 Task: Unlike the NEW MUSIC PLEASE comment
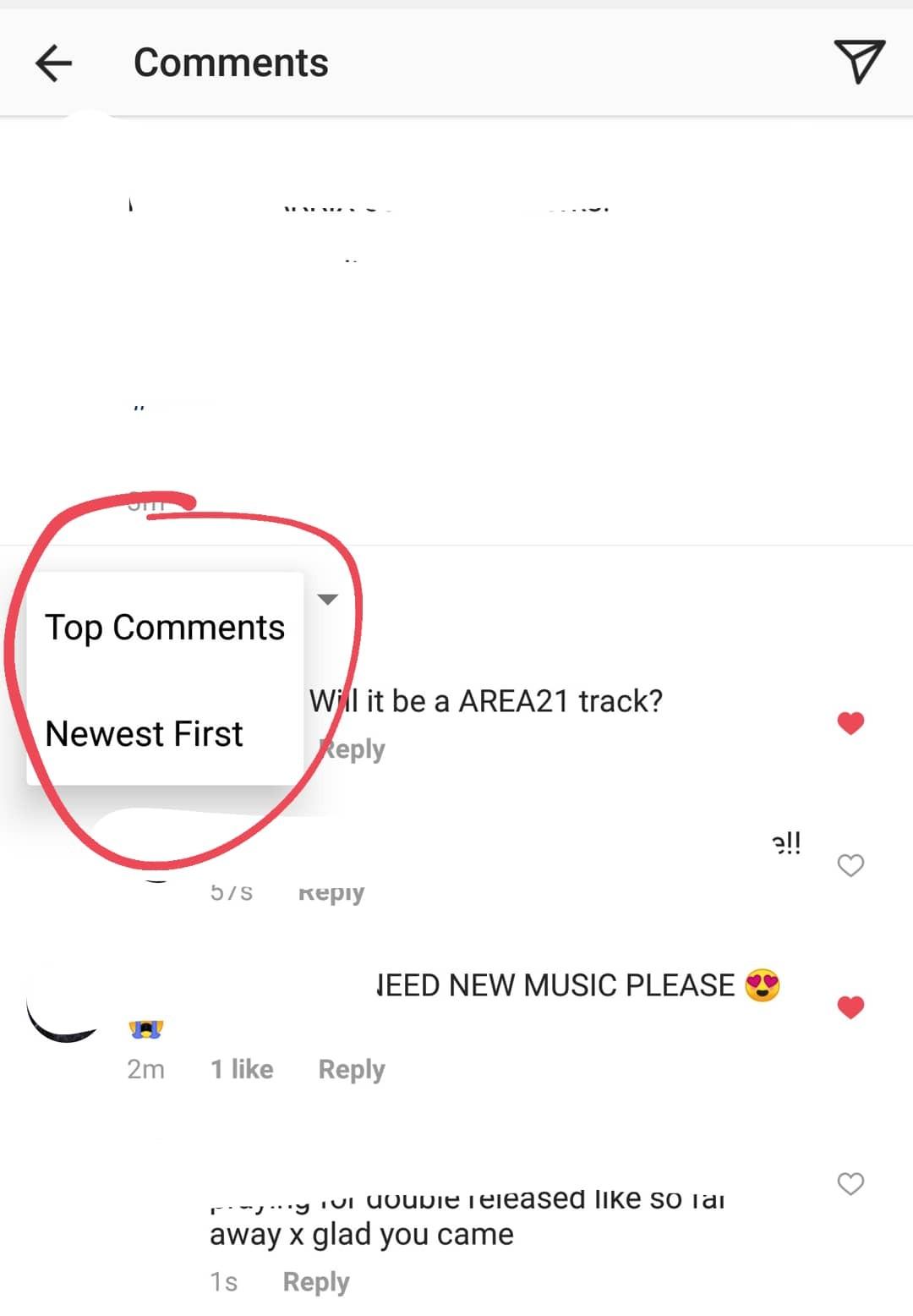click(x=850, y=1006)
